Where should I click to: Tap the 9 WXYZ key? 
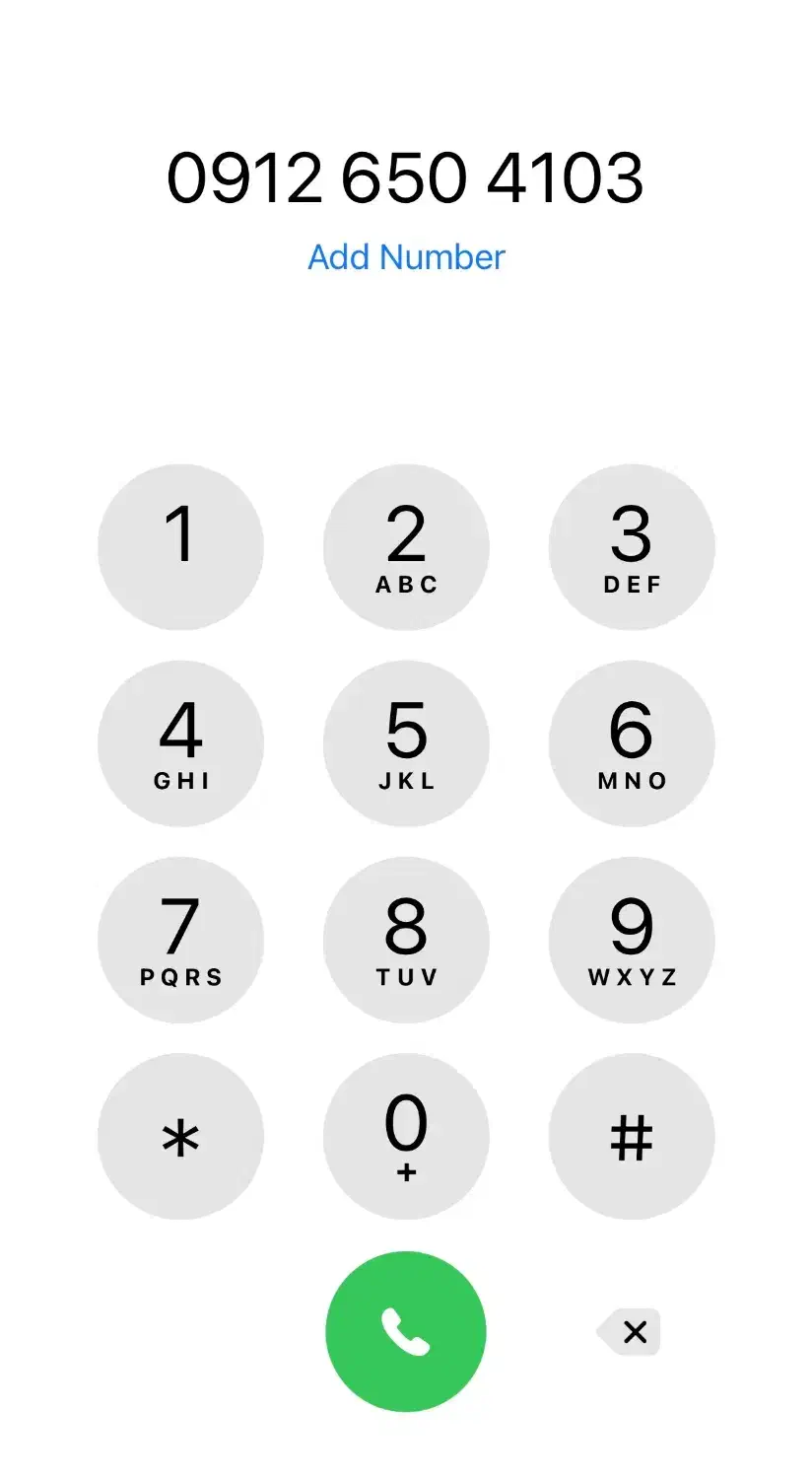coord(632,940)
